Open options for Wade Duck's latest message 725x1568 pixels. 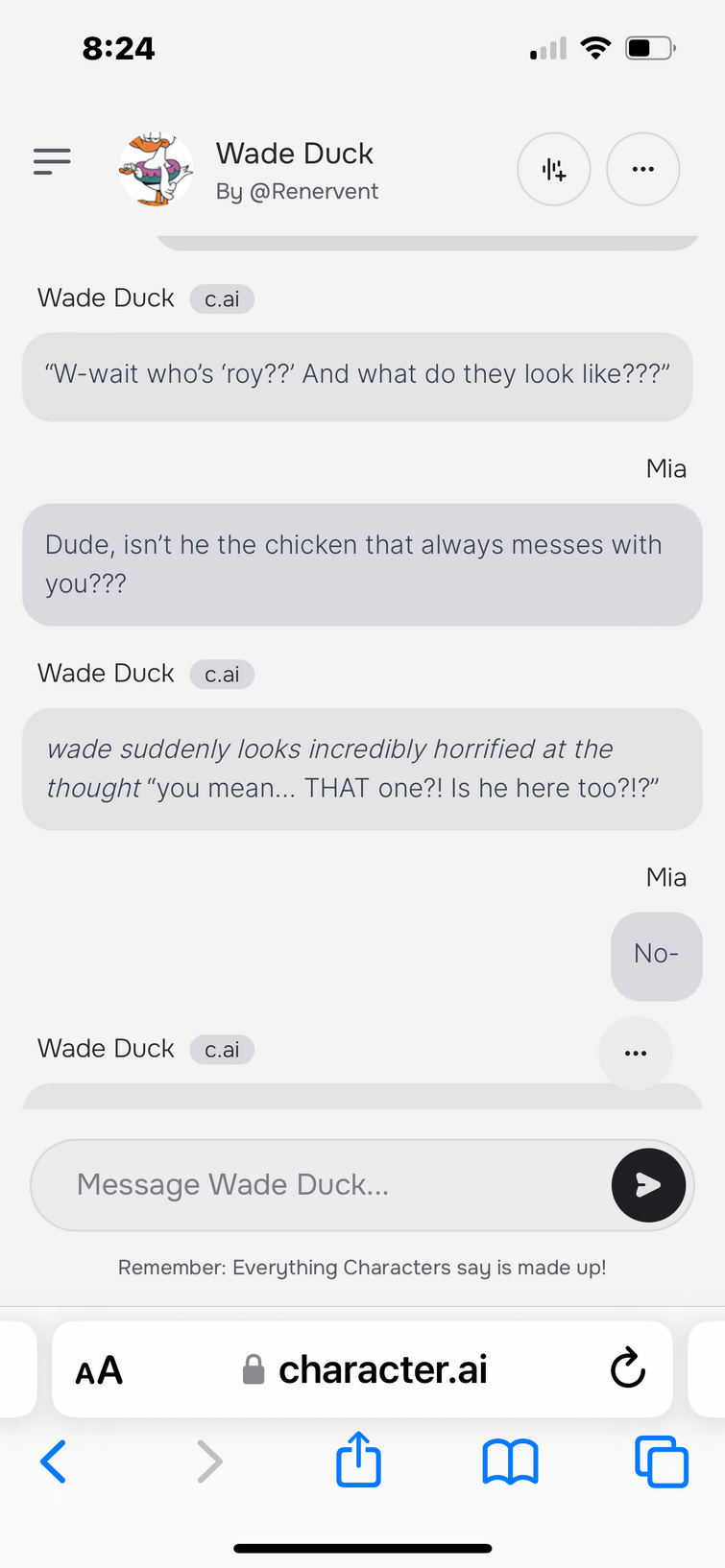pos(635,1053)
